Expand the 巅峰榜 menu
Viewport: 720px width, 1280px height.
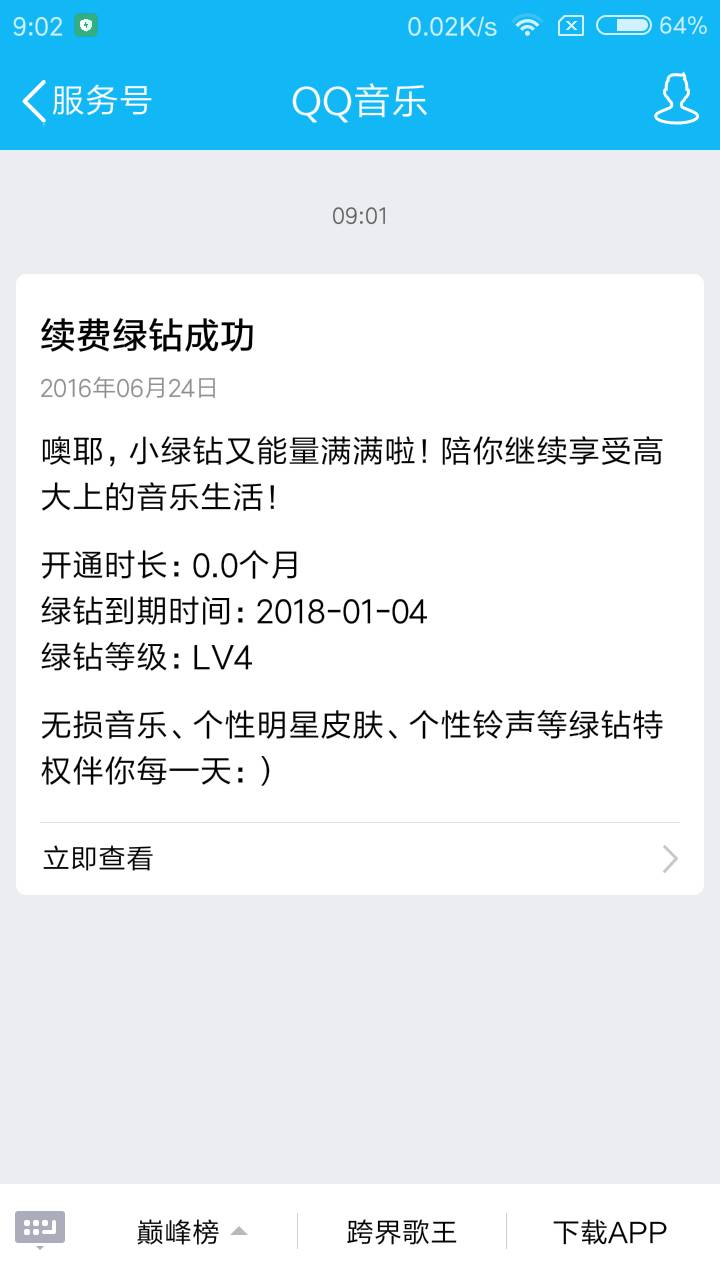192,1231
